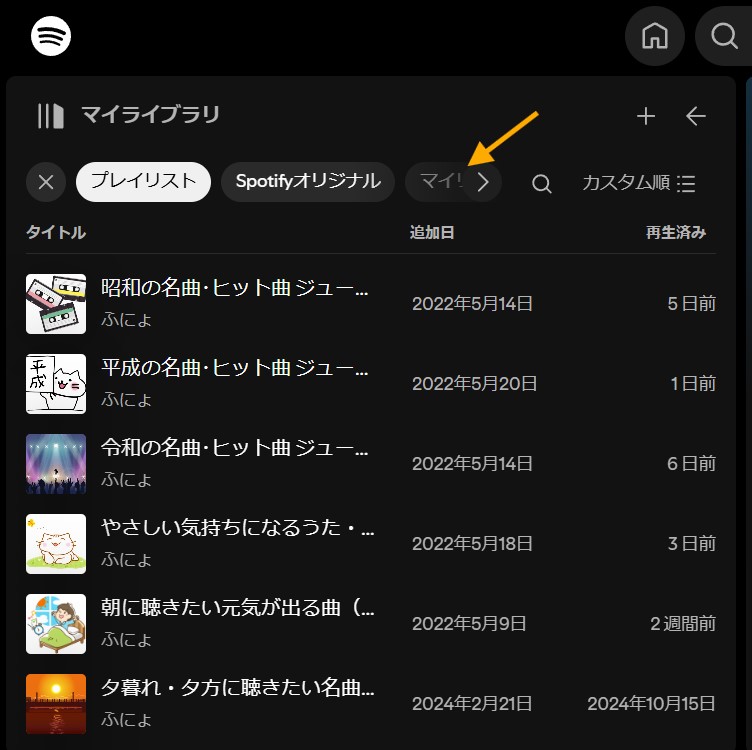The image size is (752, 750).
Task: Open 昭和の名曲・ヒット曲 playlist
Action: (x=236, y=289)
